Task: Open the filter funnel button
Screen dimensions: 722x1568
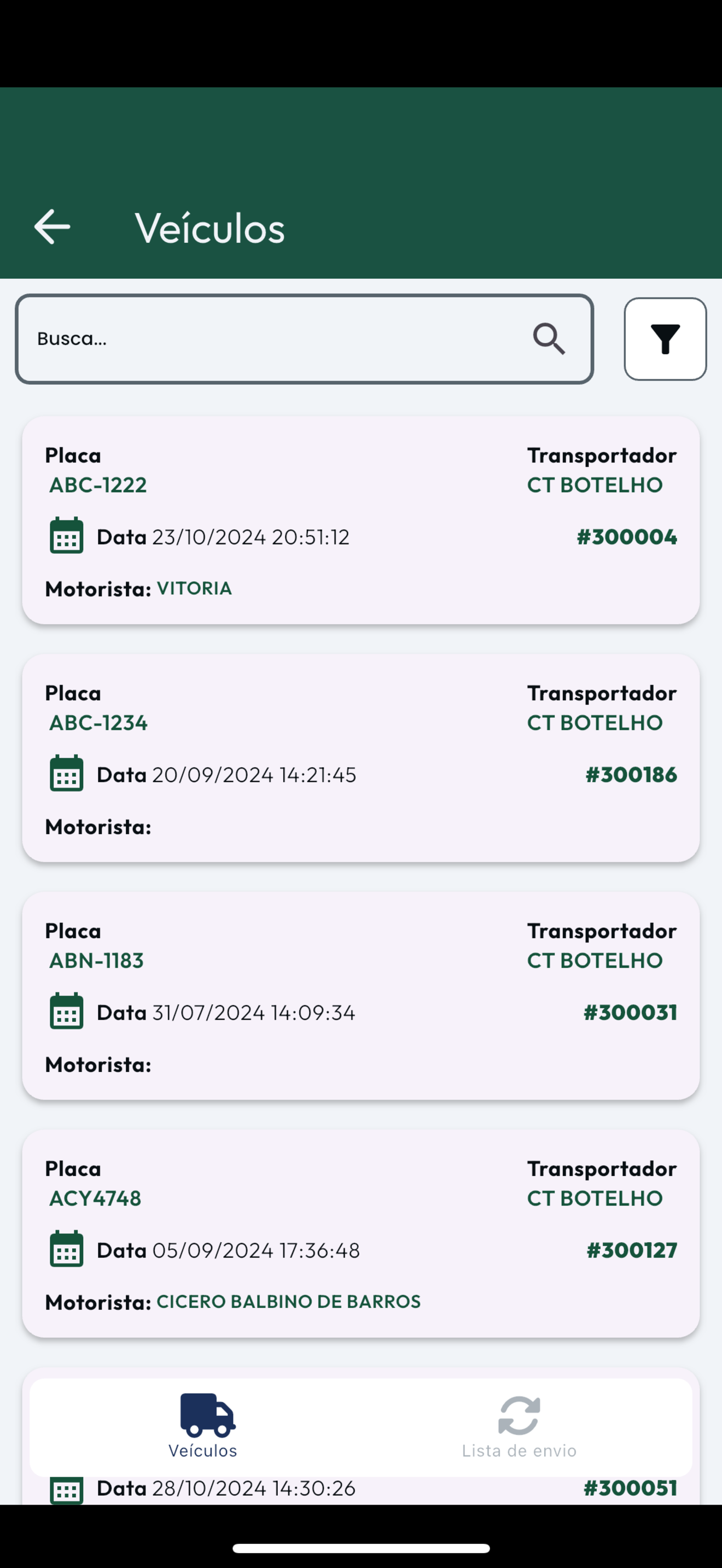Action: 665,339
